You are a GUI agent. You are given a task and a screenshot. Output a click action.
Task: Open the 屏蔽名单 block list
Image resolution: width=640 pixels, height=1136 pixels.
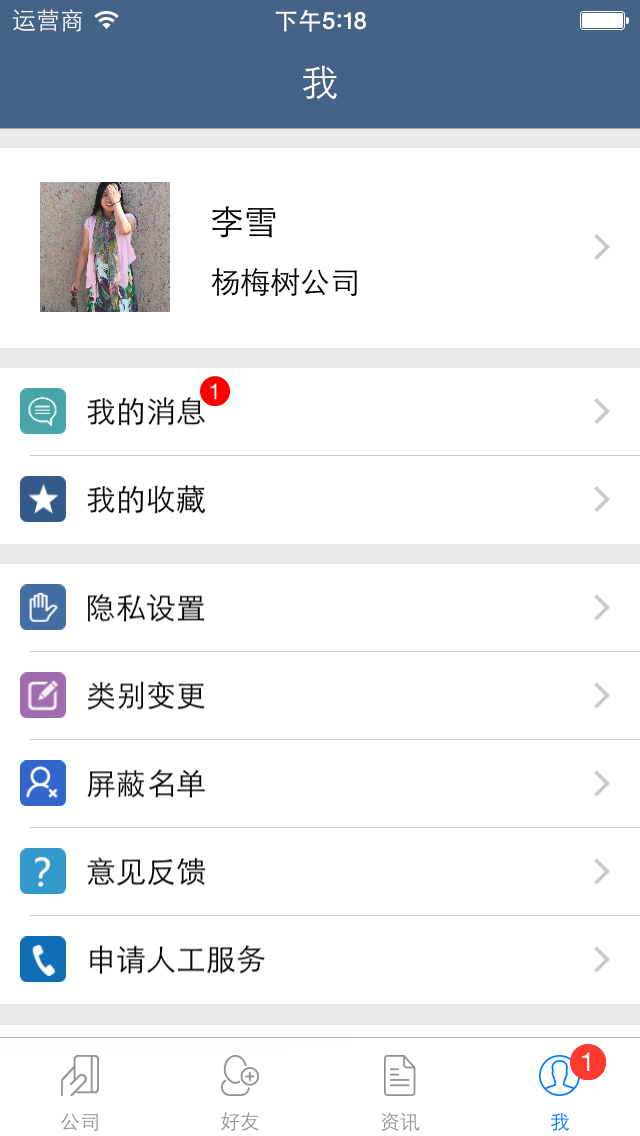click(320, 783)
